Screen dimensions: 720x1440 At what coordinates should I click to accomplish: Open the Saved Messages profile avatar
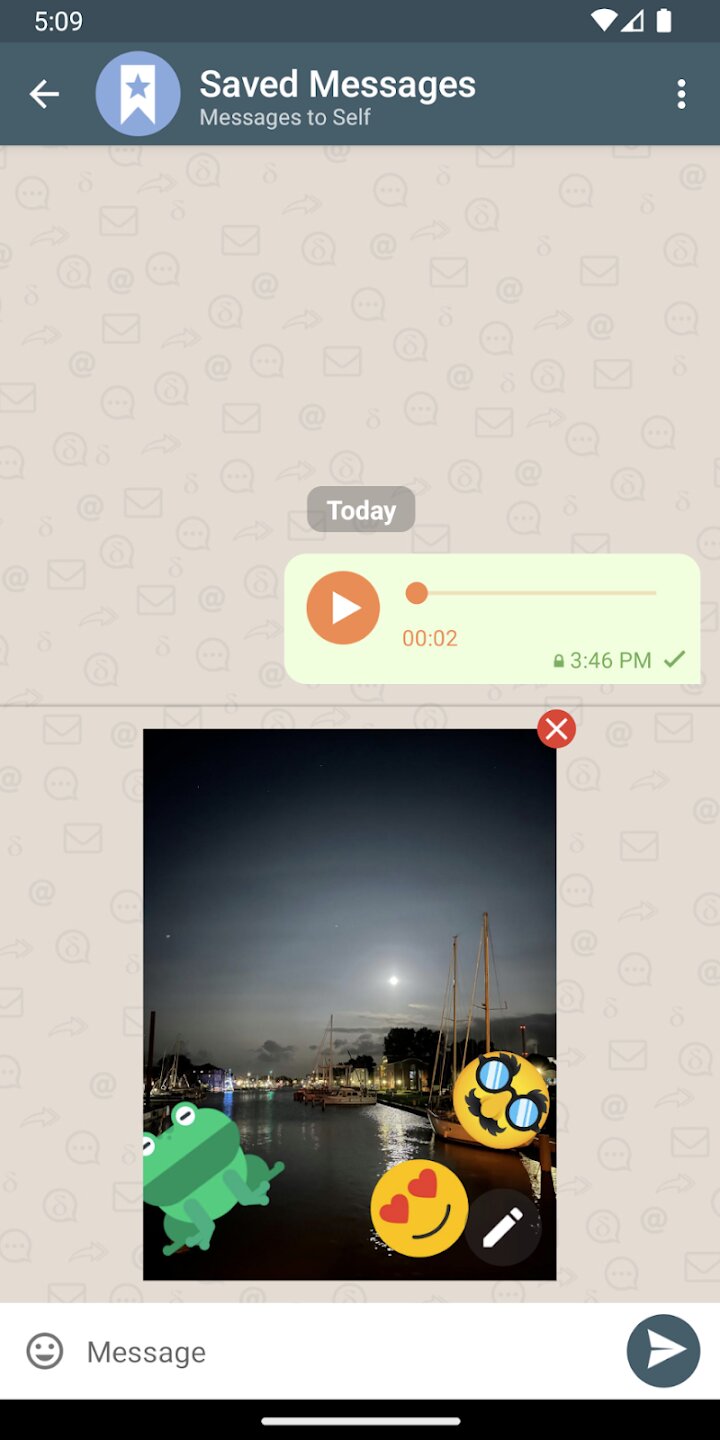(138, 94)
